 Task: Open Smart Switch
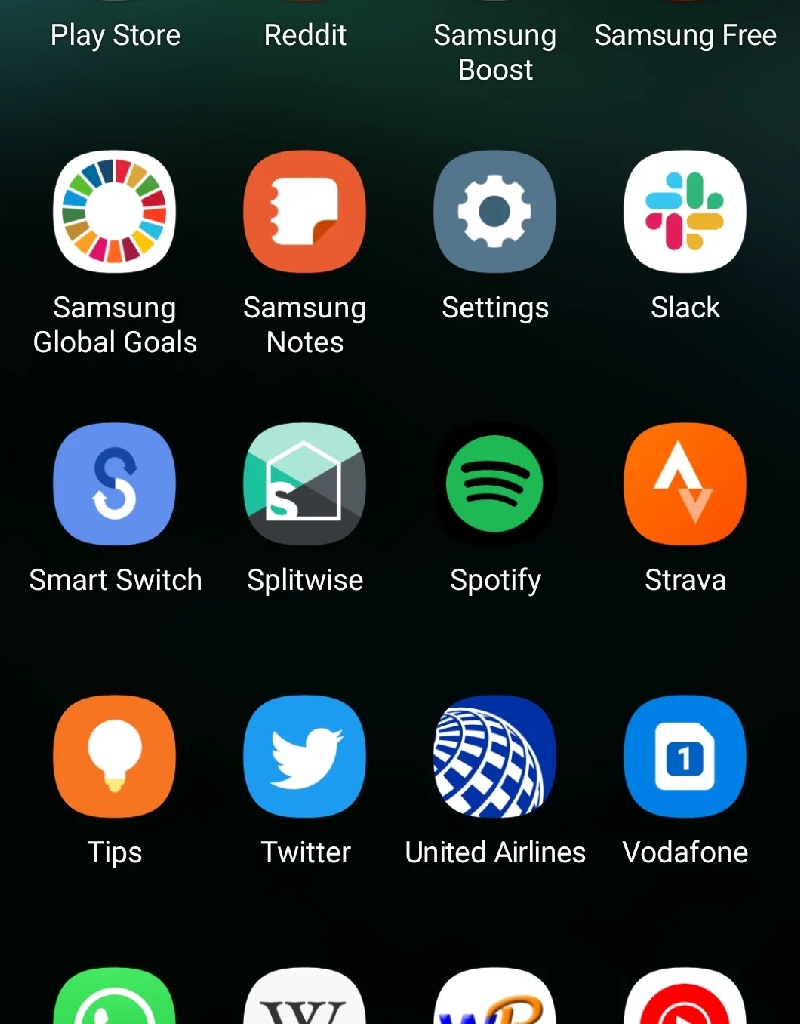tap(114, 485)
